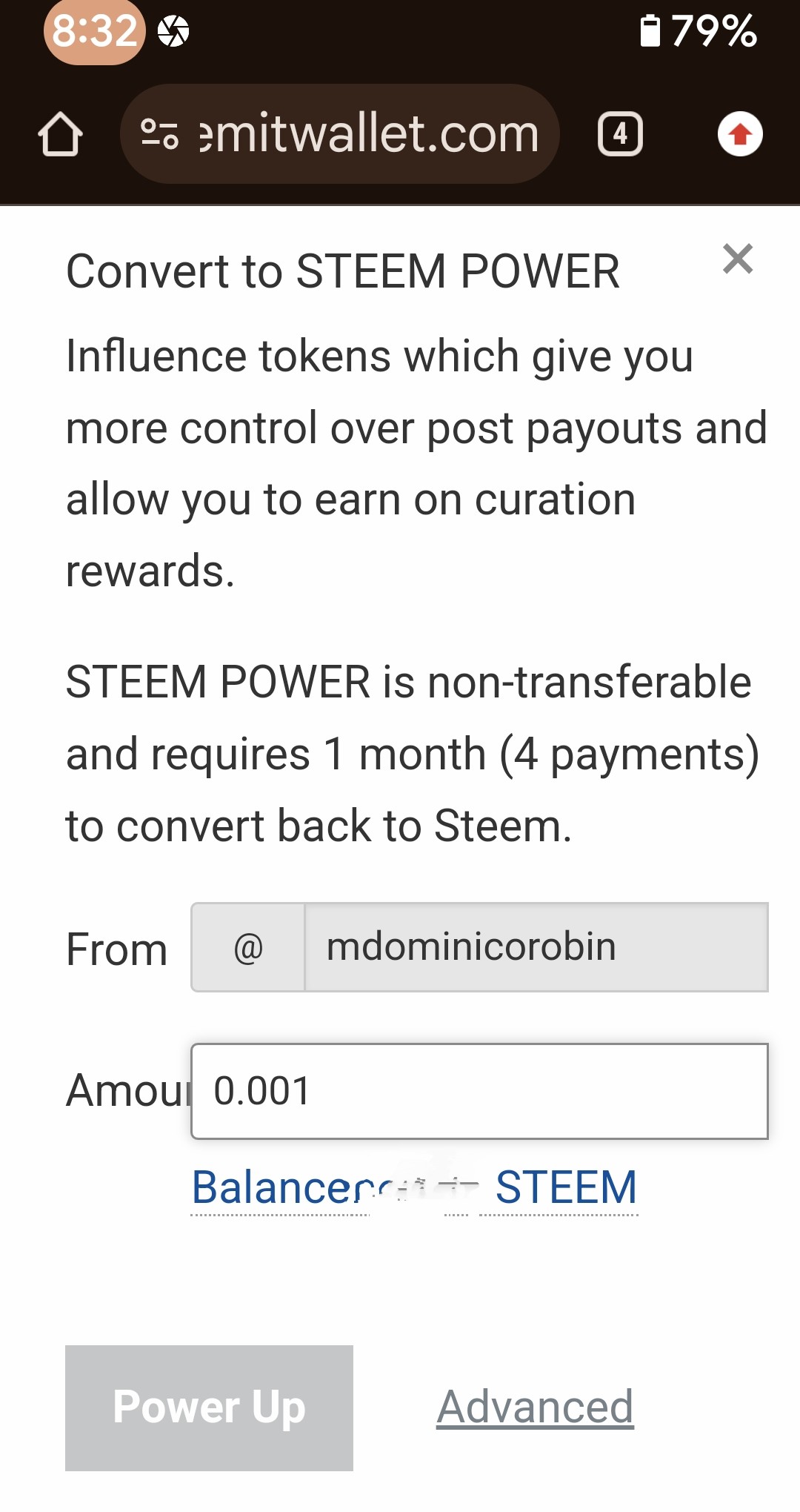This screenshot has height=1512, width=800.
Task: Tap the Power Up button
Action: pos(209,1407)
